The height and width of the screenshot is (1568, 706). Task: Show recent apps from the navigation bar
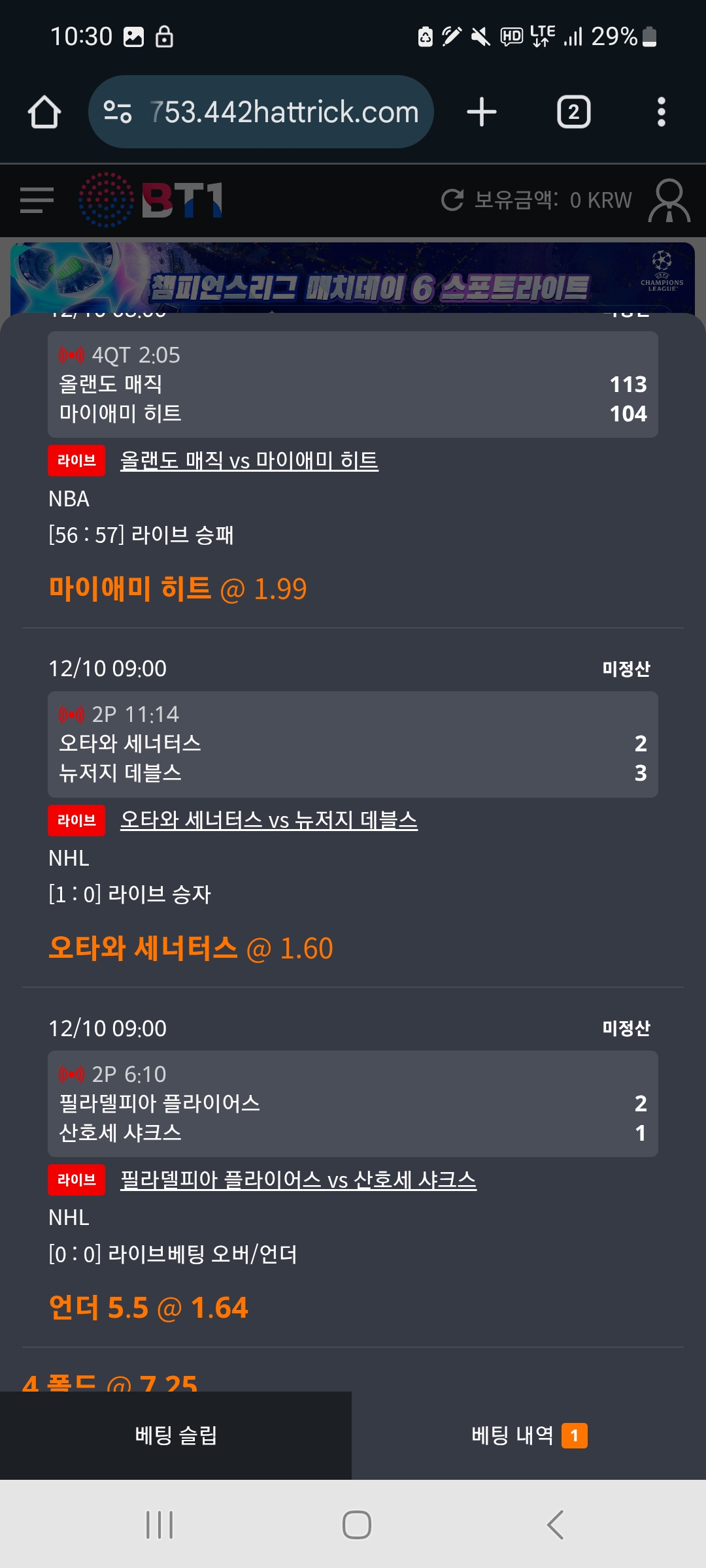(160, 1525)
